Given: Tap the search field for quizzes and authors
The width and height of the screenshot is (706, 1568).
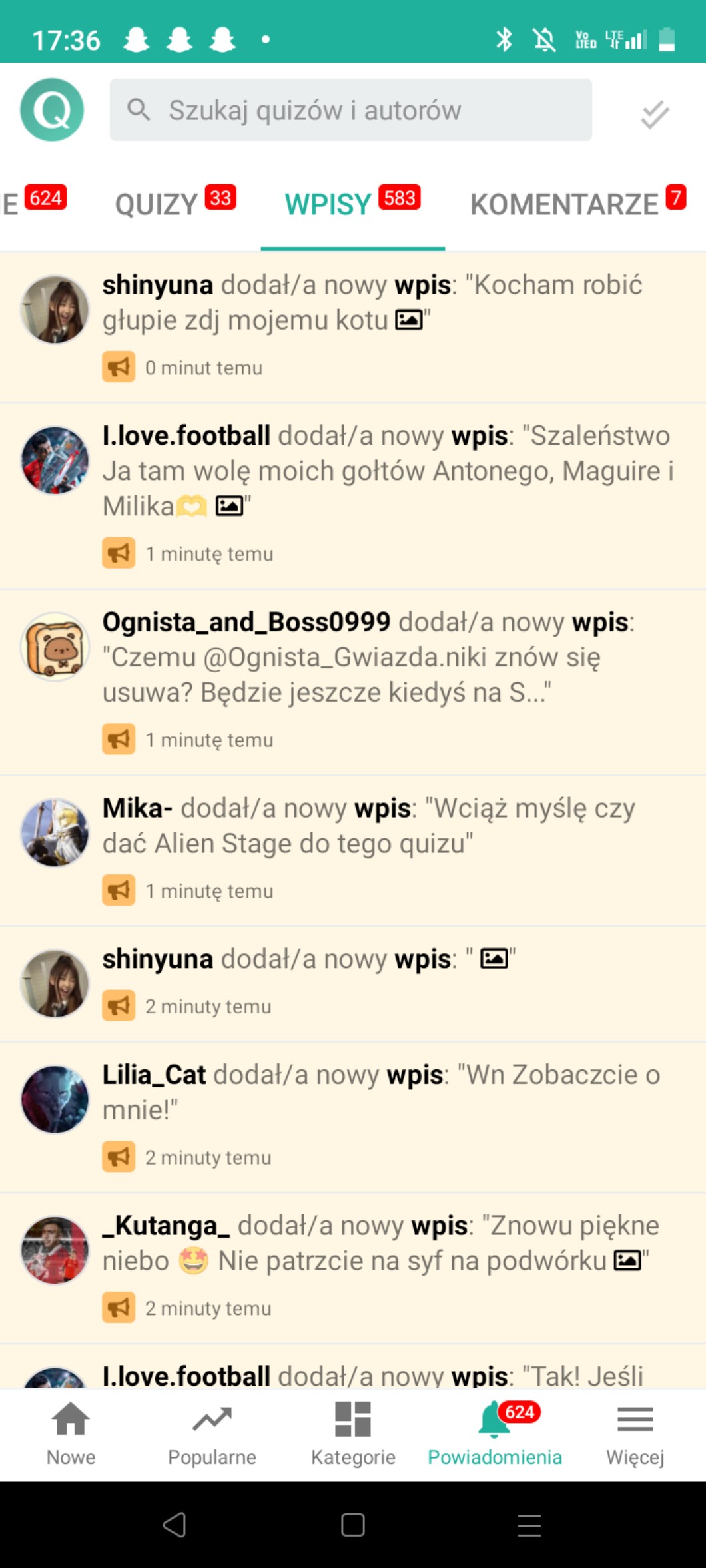Looking at the screenshot, I should click(350, 110).
